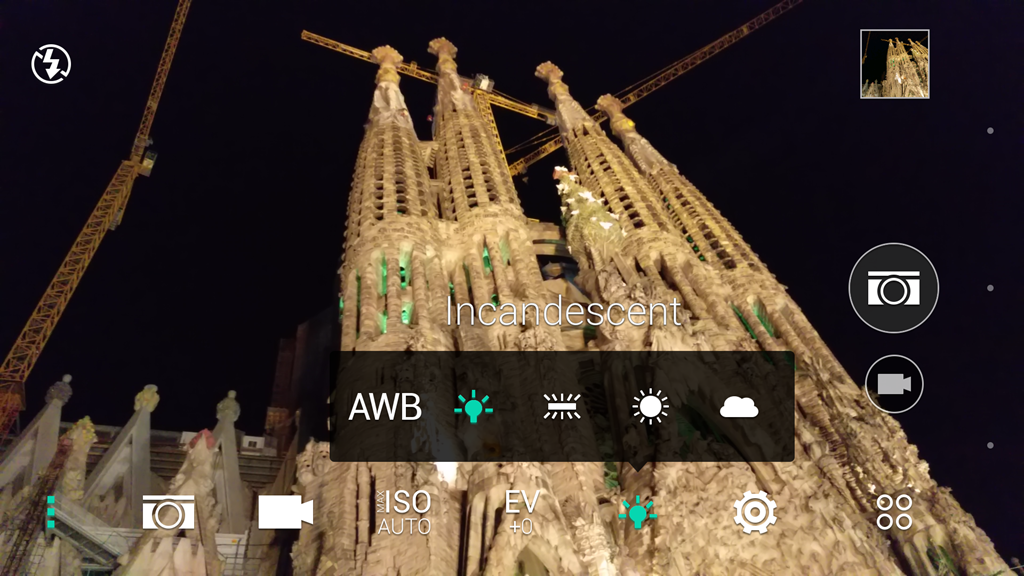Choose daylight sun white balance

(x=650, y=407)
